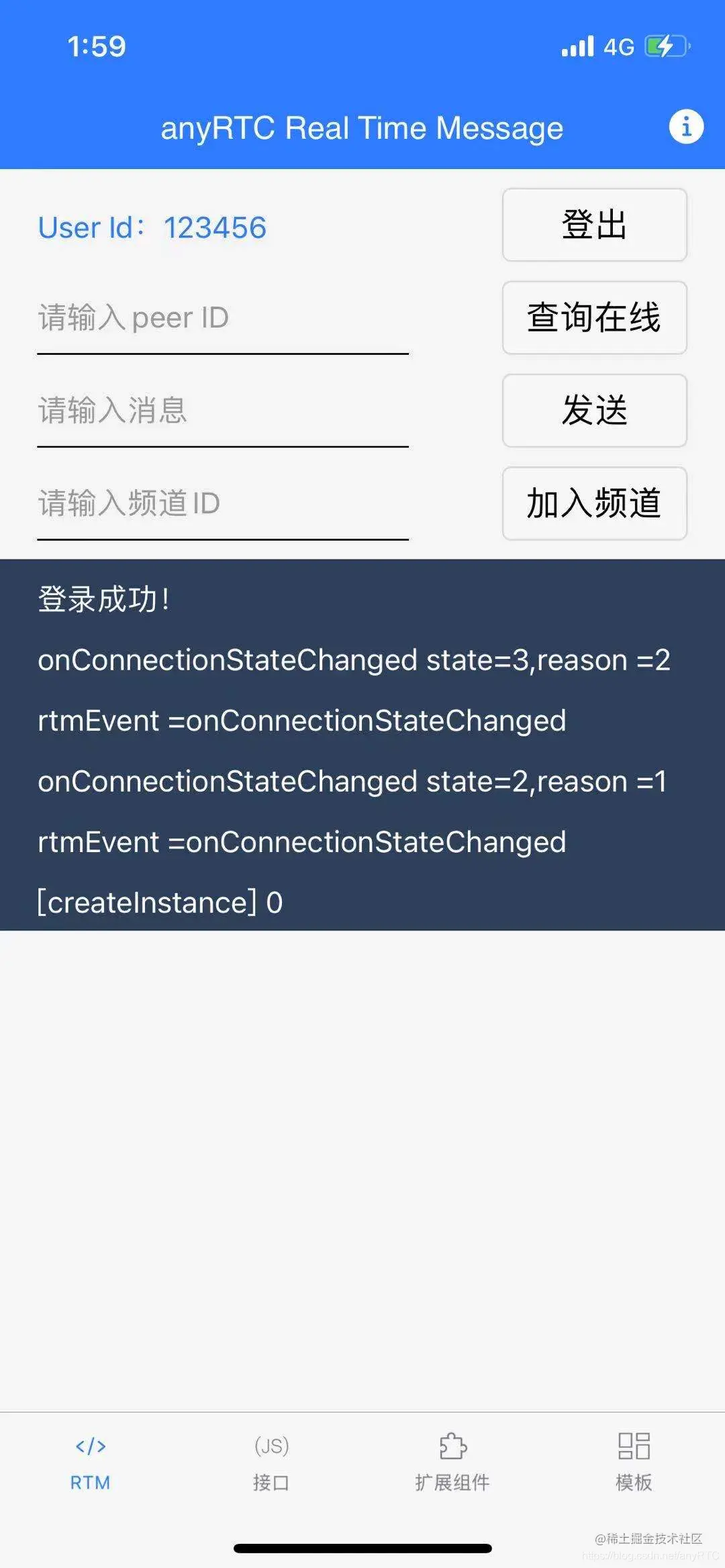Tap 查询在线 to query online status
725x1568 pixels.
[594, 317]
